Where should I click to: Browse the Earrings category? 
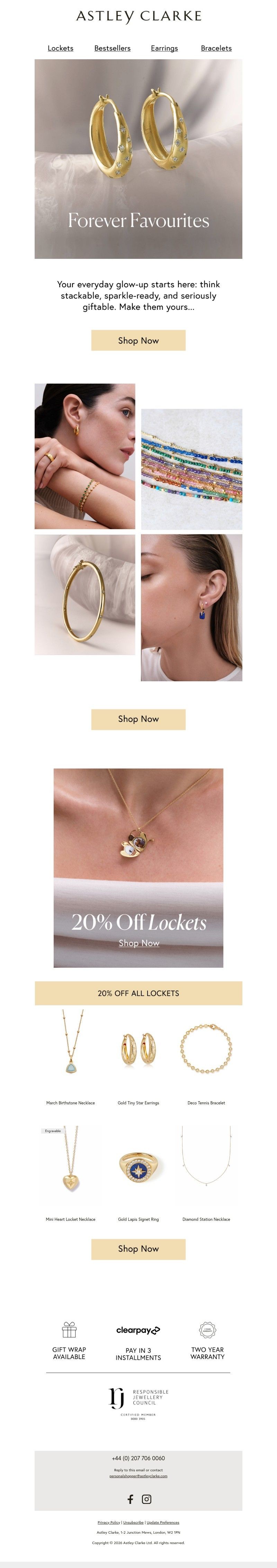pos(164,48)
